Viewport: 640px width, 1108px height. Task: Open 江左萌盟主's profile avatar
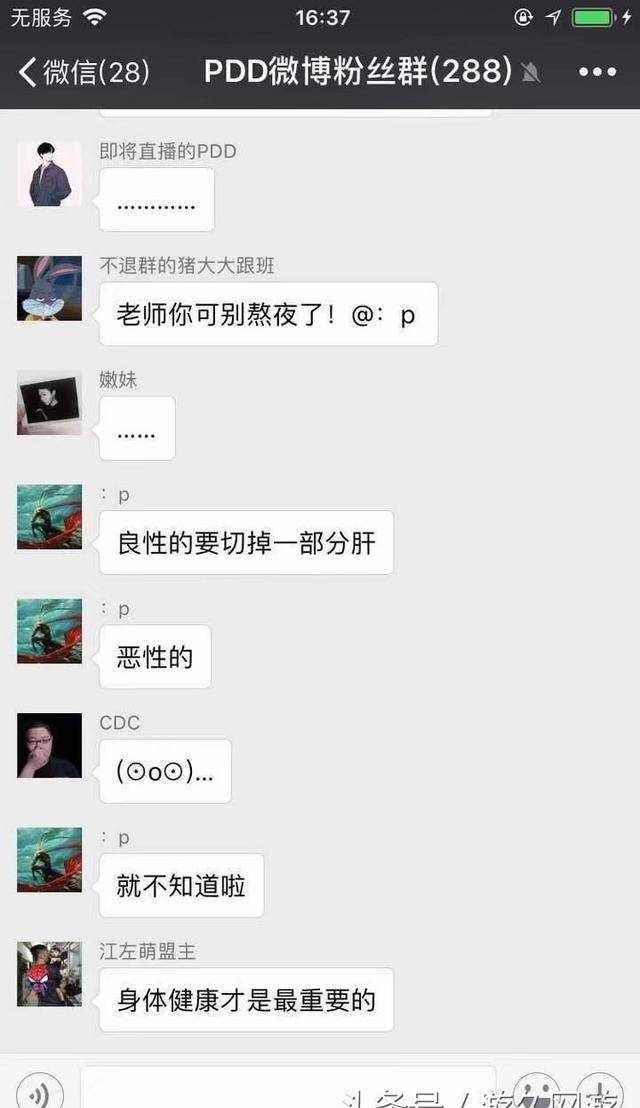(x=49, y=974)
